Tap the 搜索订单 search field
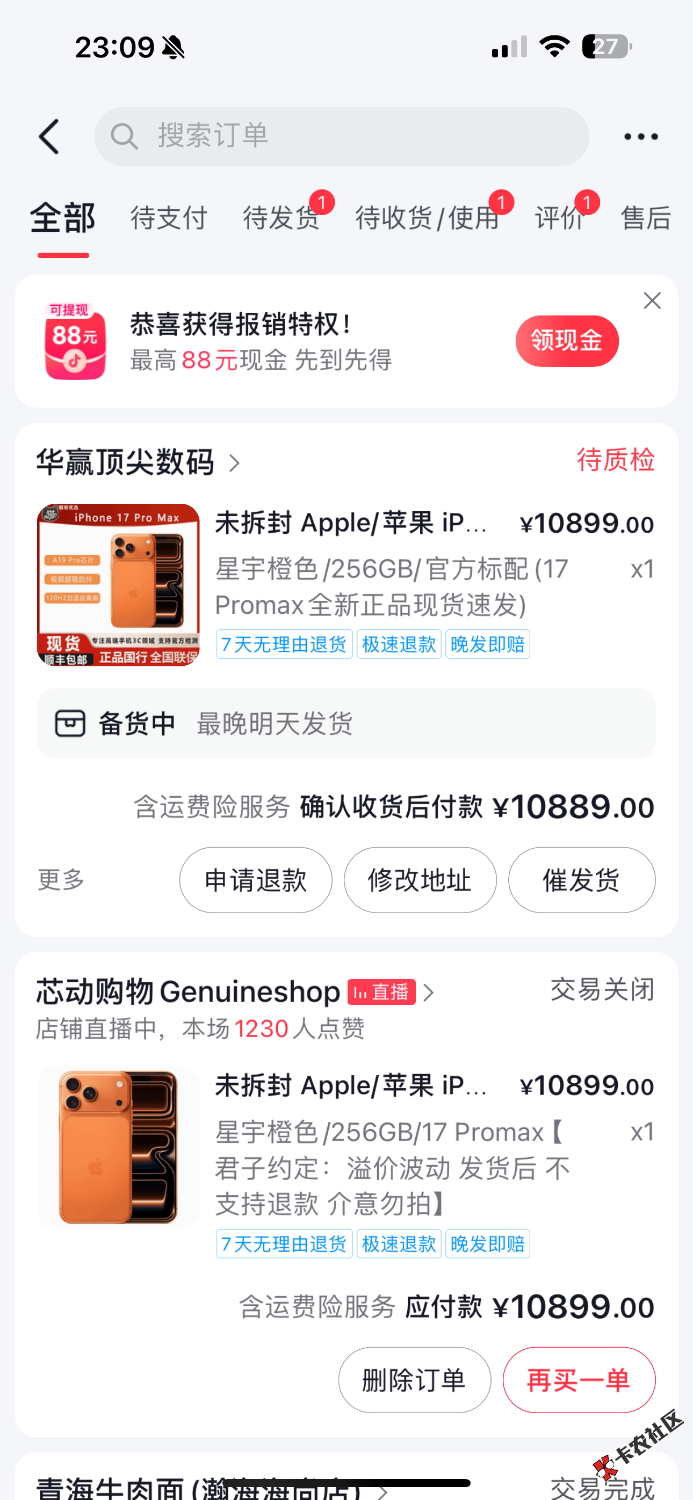693x1500 pixels. pos(341,136)
